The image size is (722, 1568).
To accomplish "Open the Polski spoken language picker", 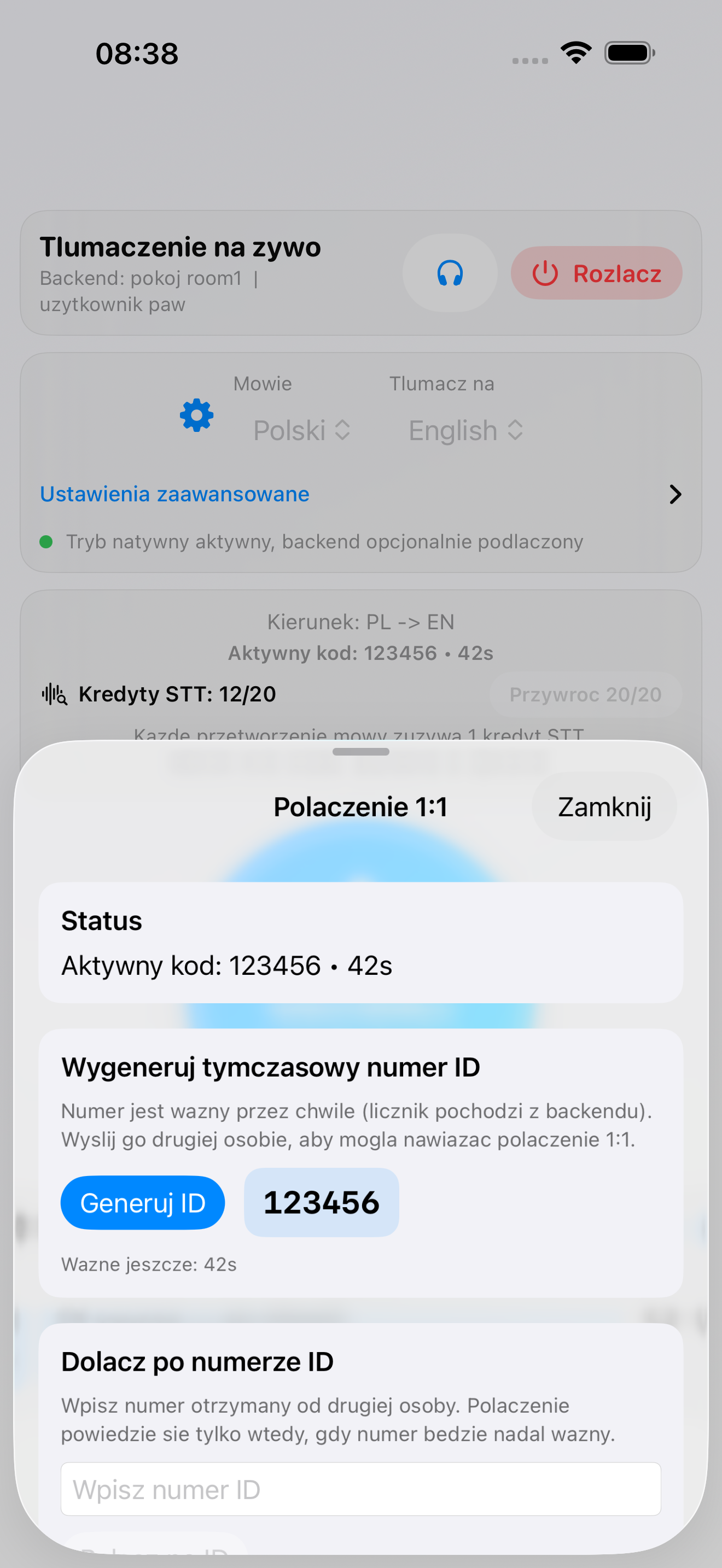I will (x=301, y=430).
